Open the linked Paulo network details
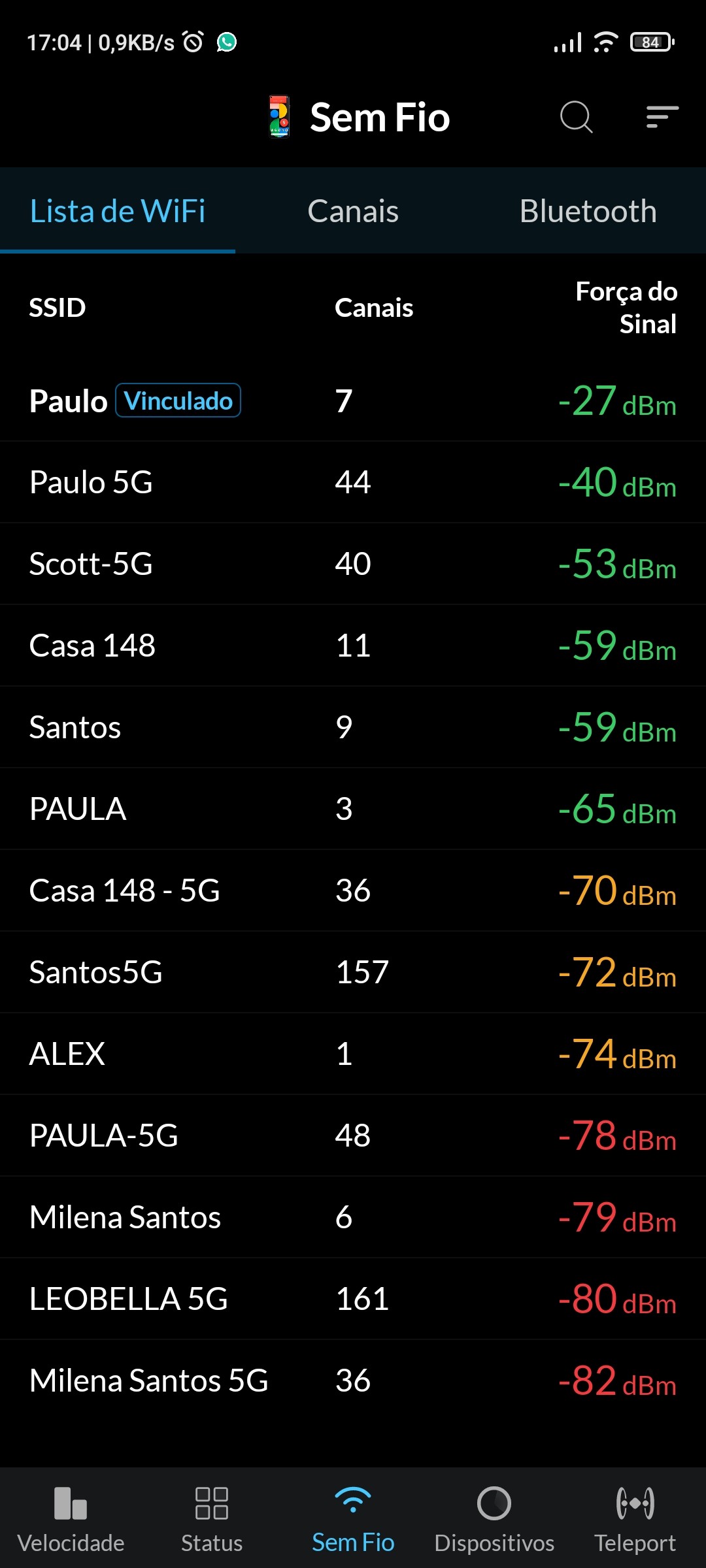 coord(353,400)
